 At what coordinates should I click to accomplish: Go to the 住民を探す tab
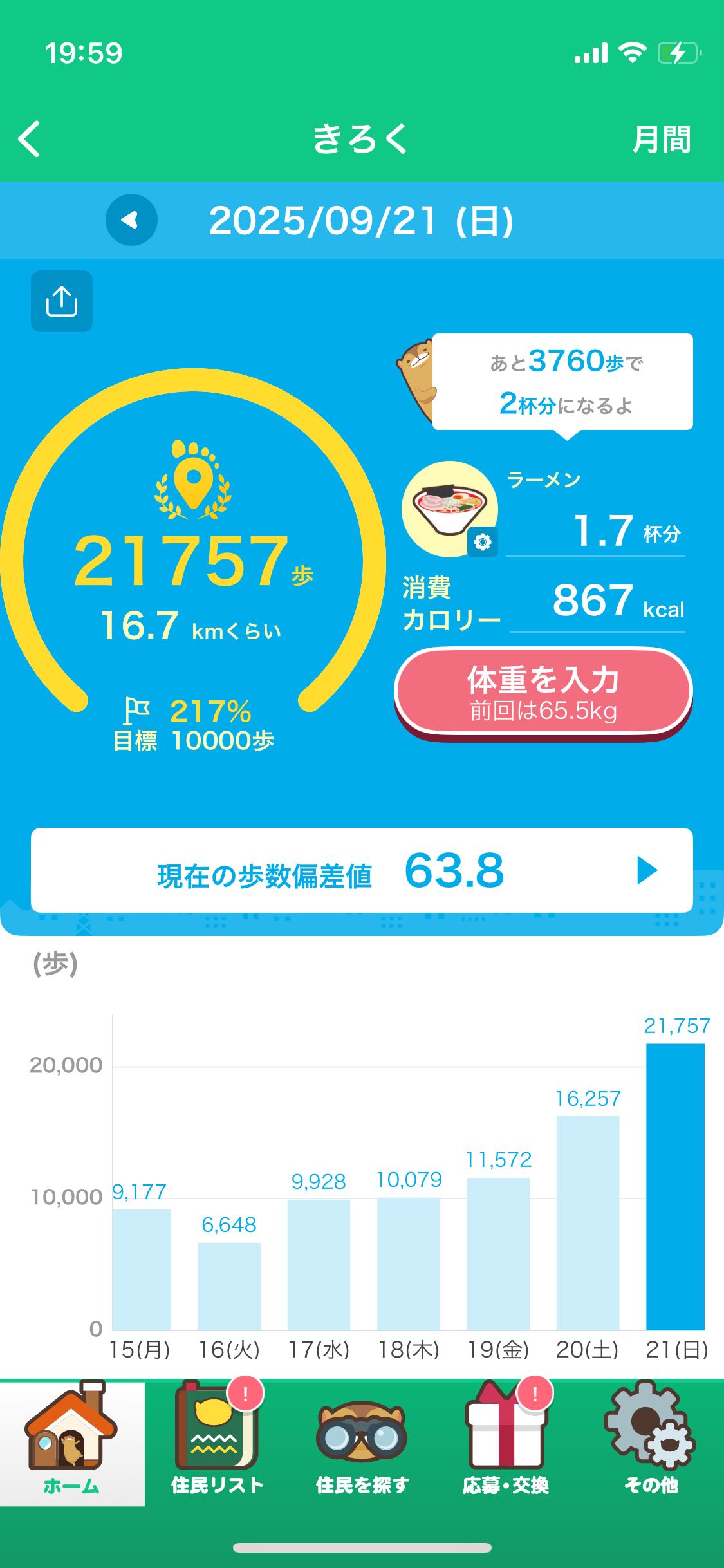click(x=362, y=1443)
